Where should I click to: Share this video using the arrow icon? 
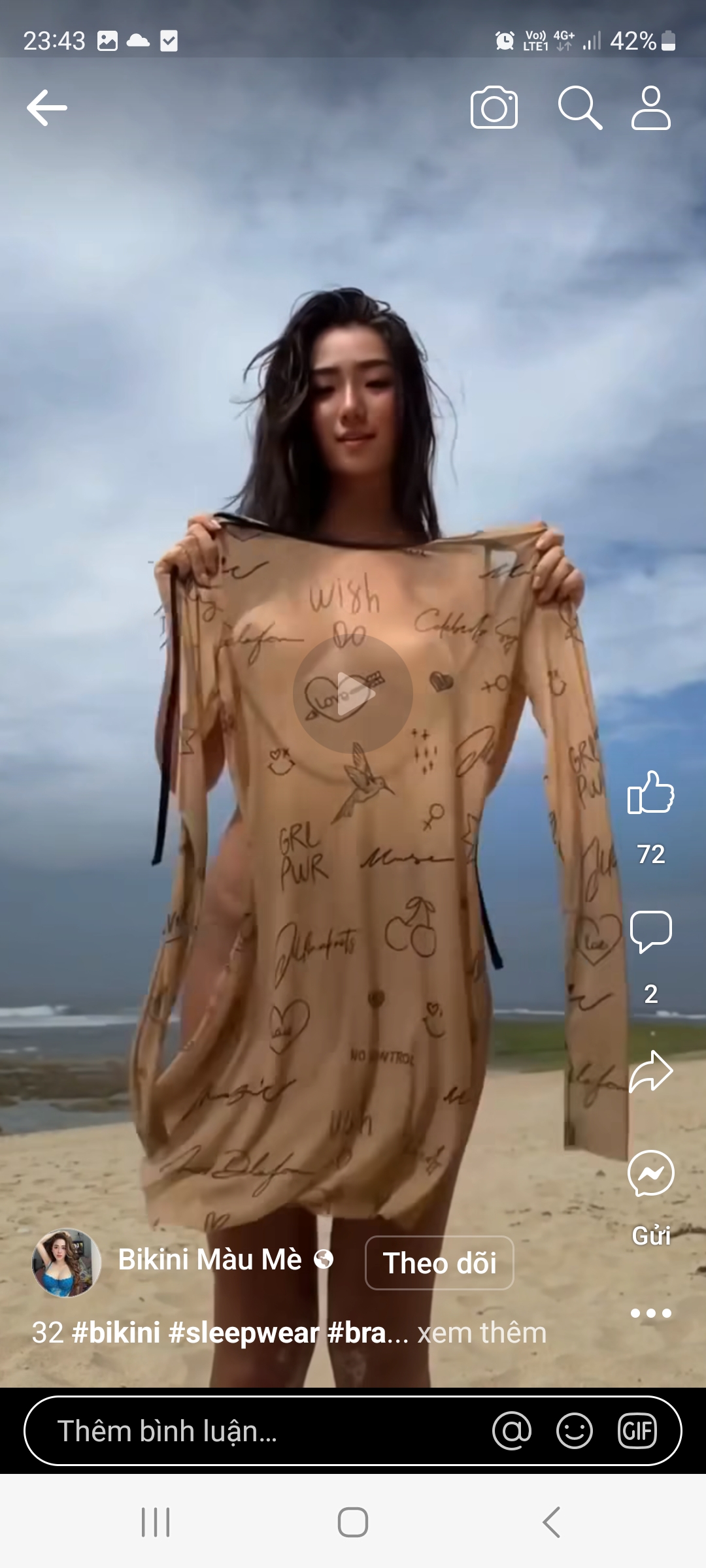click(x=650, y=1072)
